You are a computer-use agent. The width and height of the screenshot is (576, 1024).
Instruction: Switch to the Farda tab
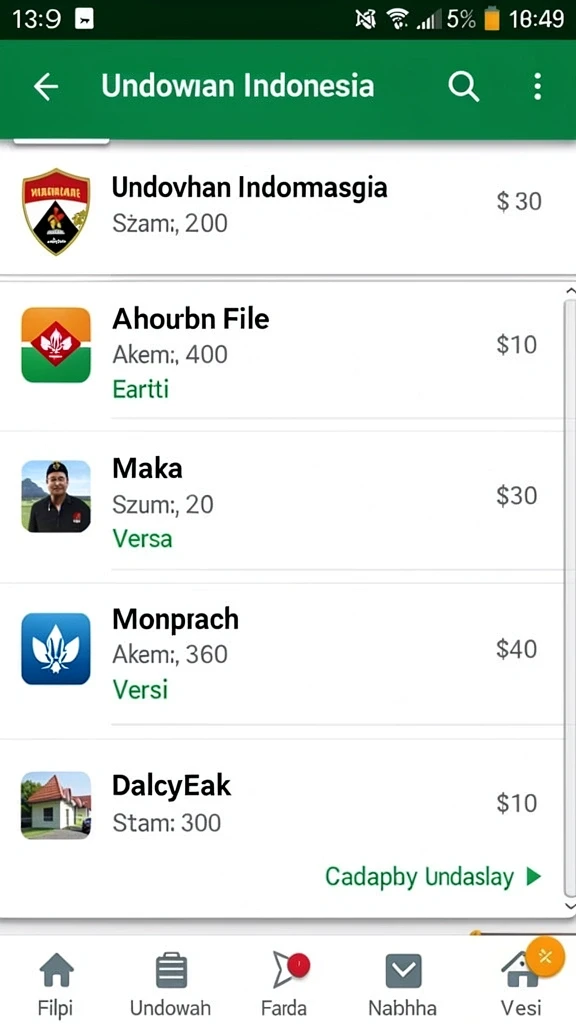pos(285,983)
